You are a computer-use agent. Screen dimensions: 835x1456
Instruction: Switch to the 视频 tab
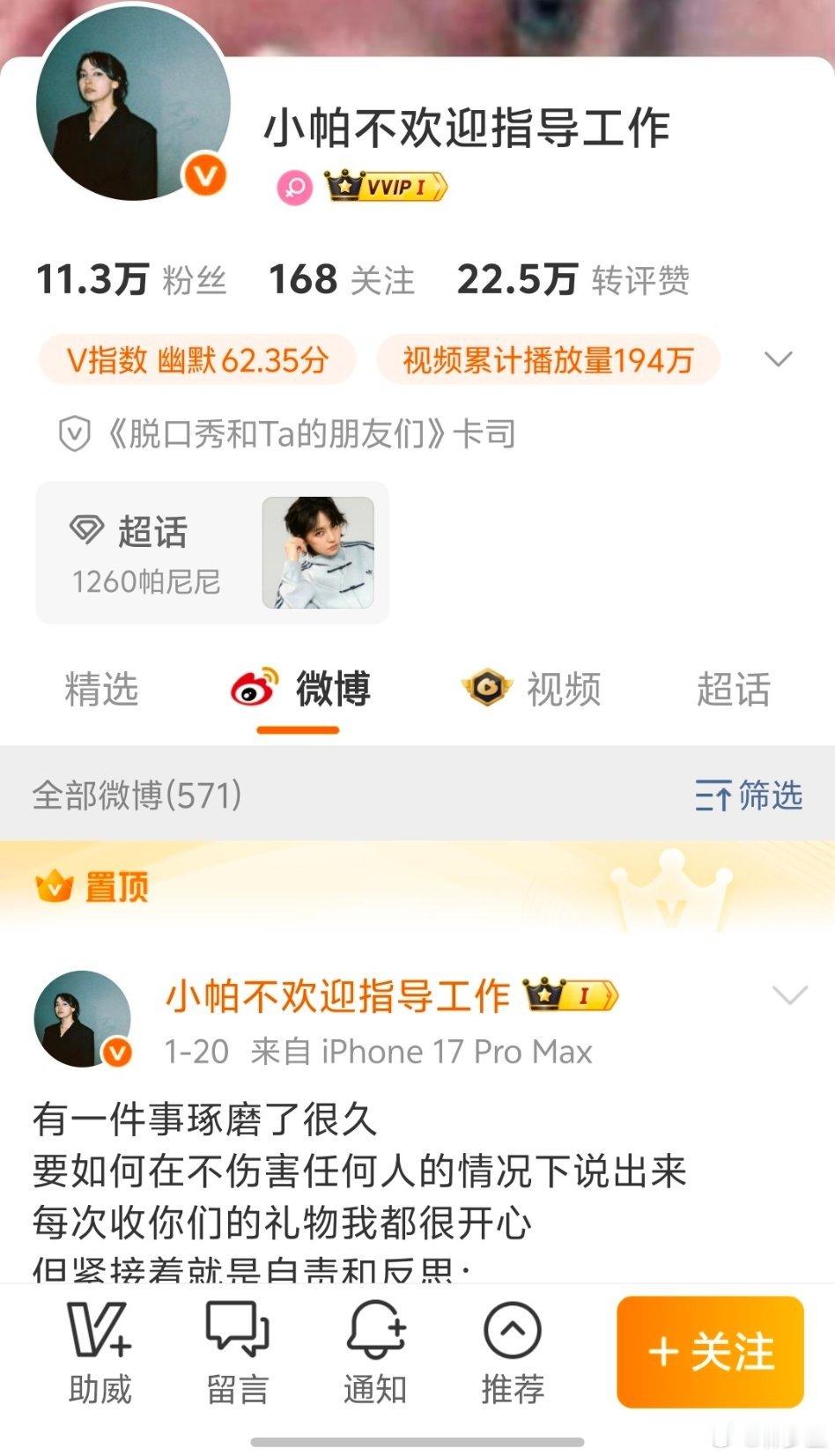[564, 691]
